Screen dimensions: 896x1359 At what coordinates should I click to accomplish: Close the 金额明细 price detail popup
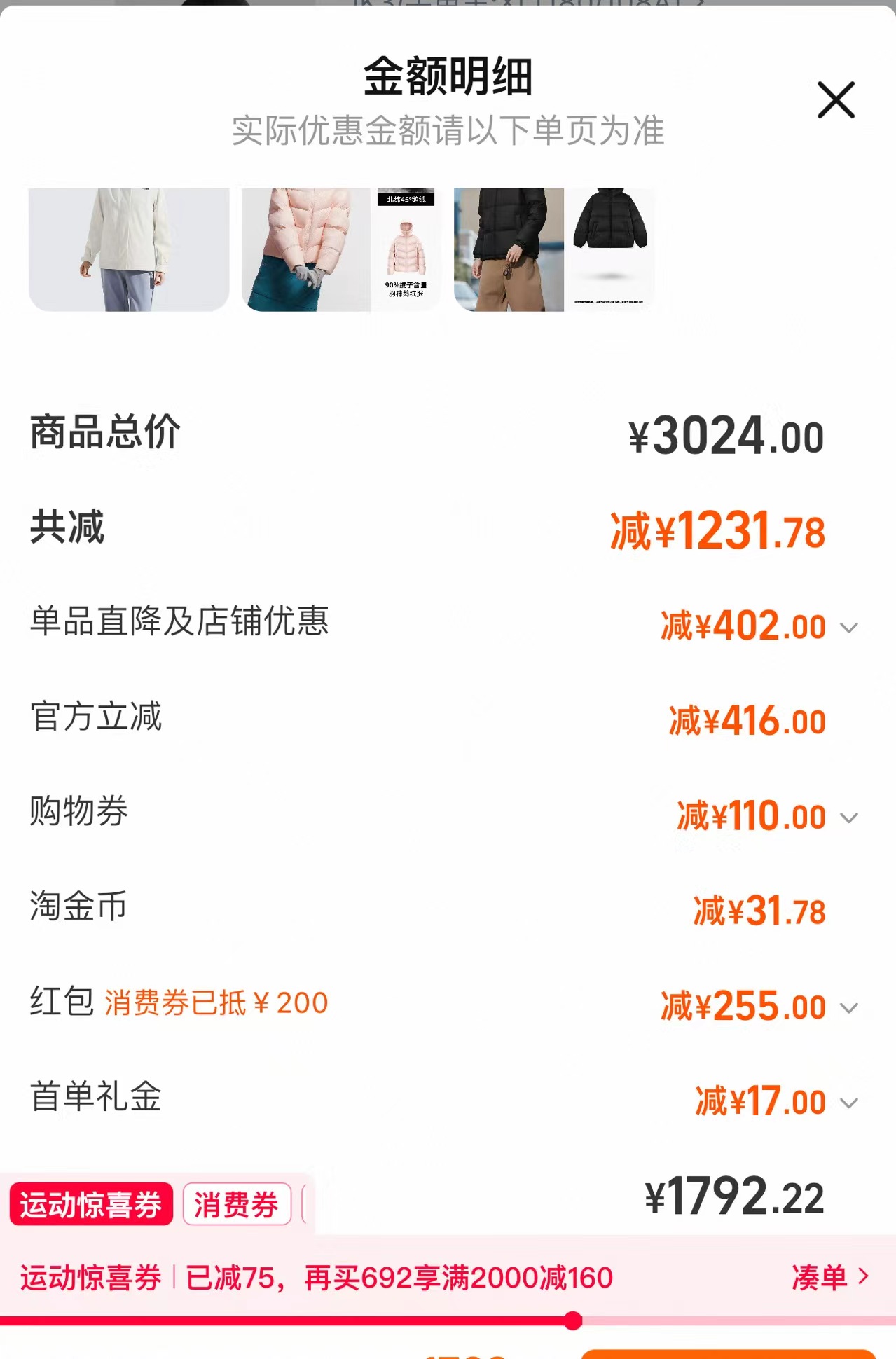[x=836, y=100]
